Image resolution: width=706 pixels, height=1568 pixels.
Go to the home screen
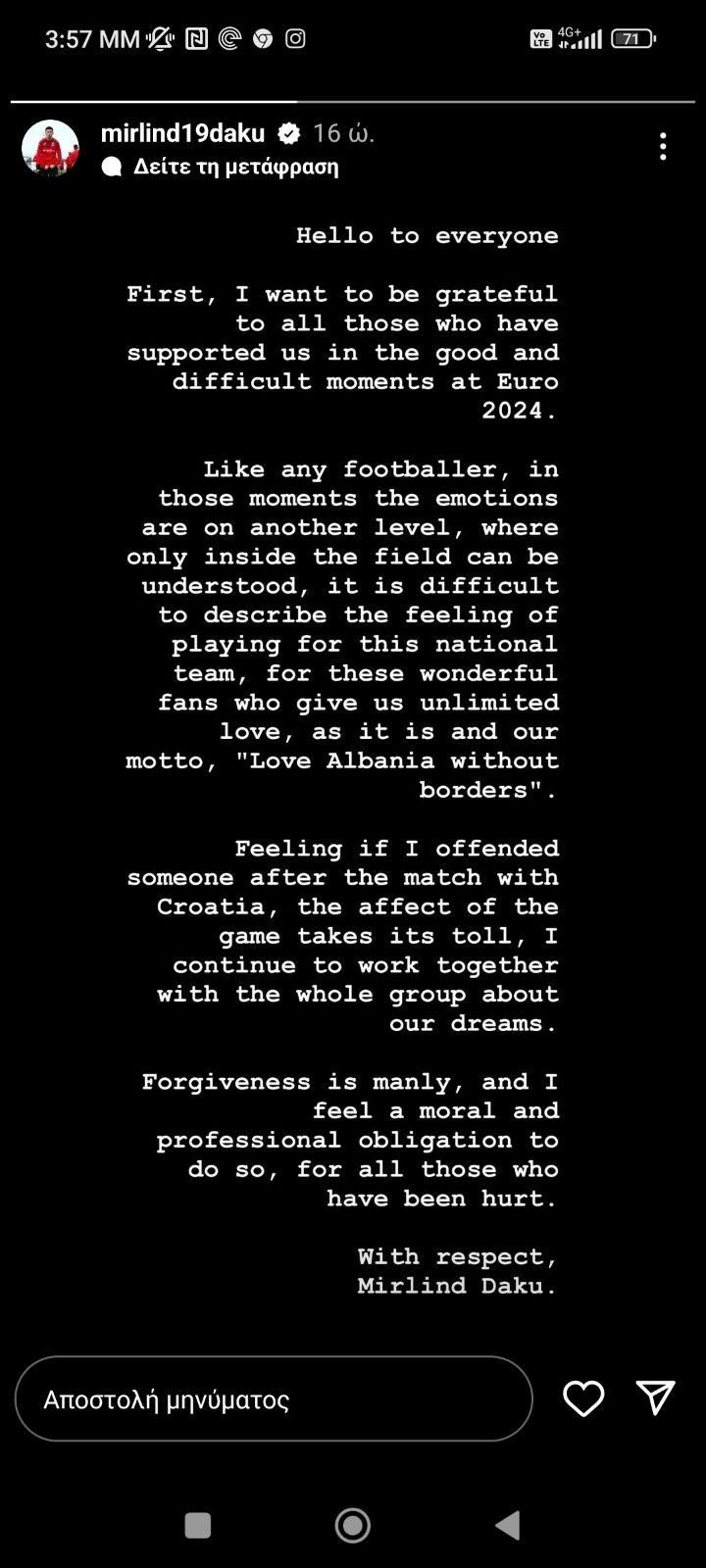353,1525
